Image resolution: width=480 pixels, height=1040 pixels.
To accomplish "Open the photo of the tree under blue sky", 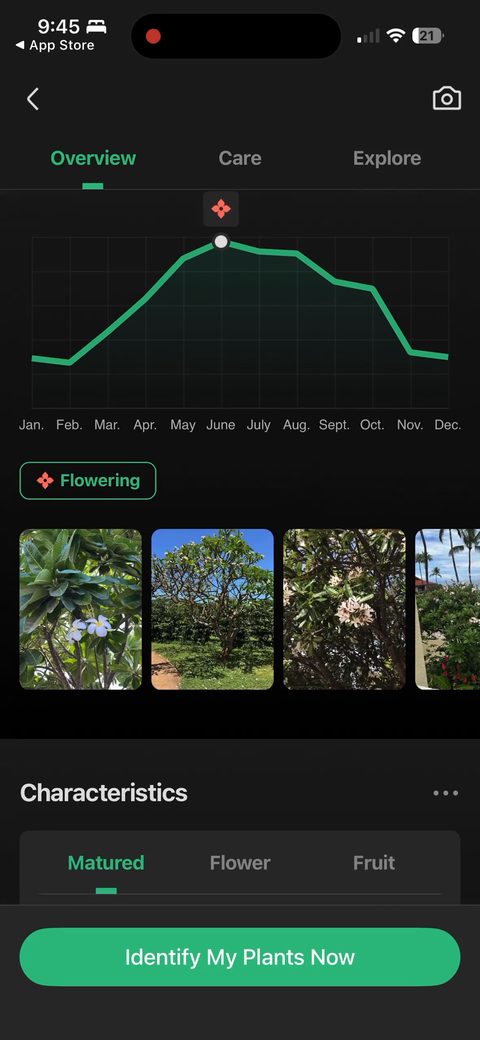I will click(x=212, y=609).
